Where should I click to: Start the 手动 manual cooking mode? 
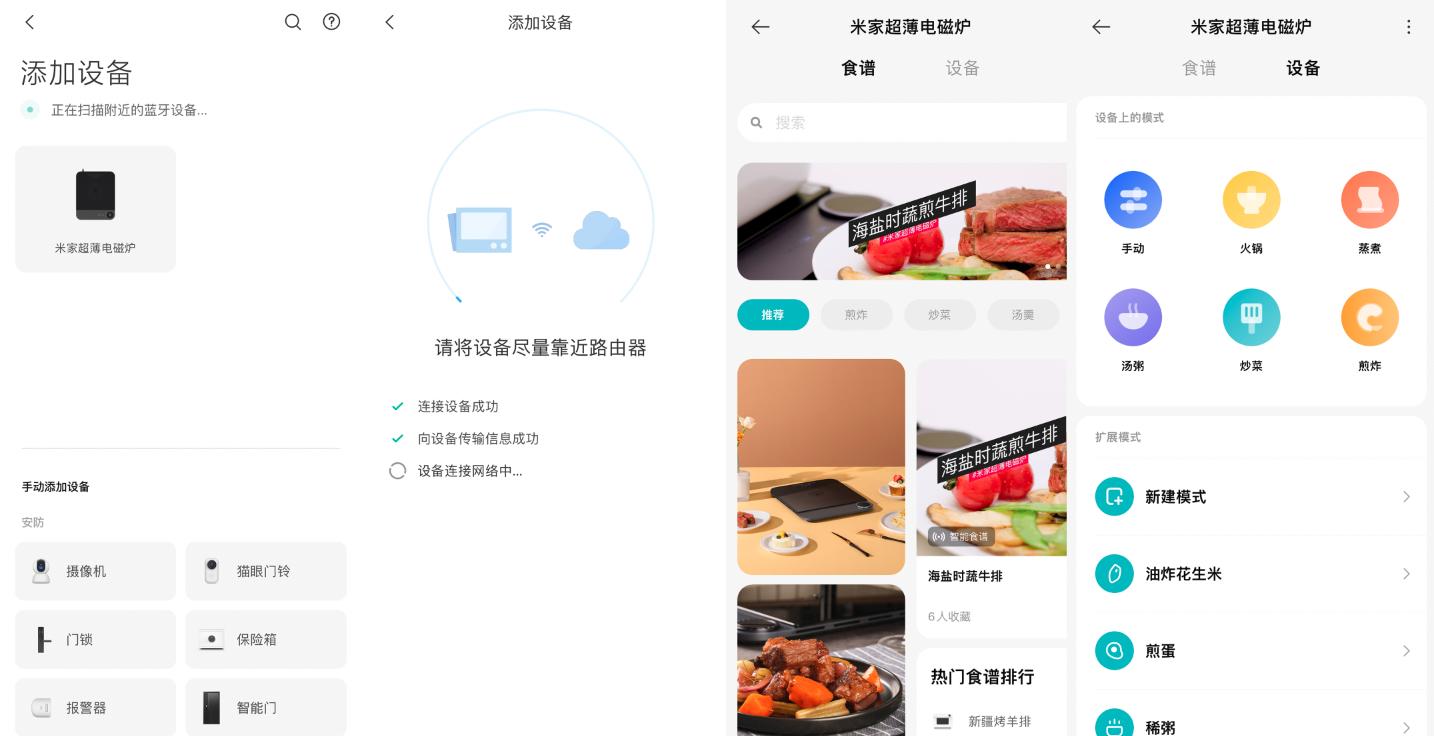click(1132, 200)
